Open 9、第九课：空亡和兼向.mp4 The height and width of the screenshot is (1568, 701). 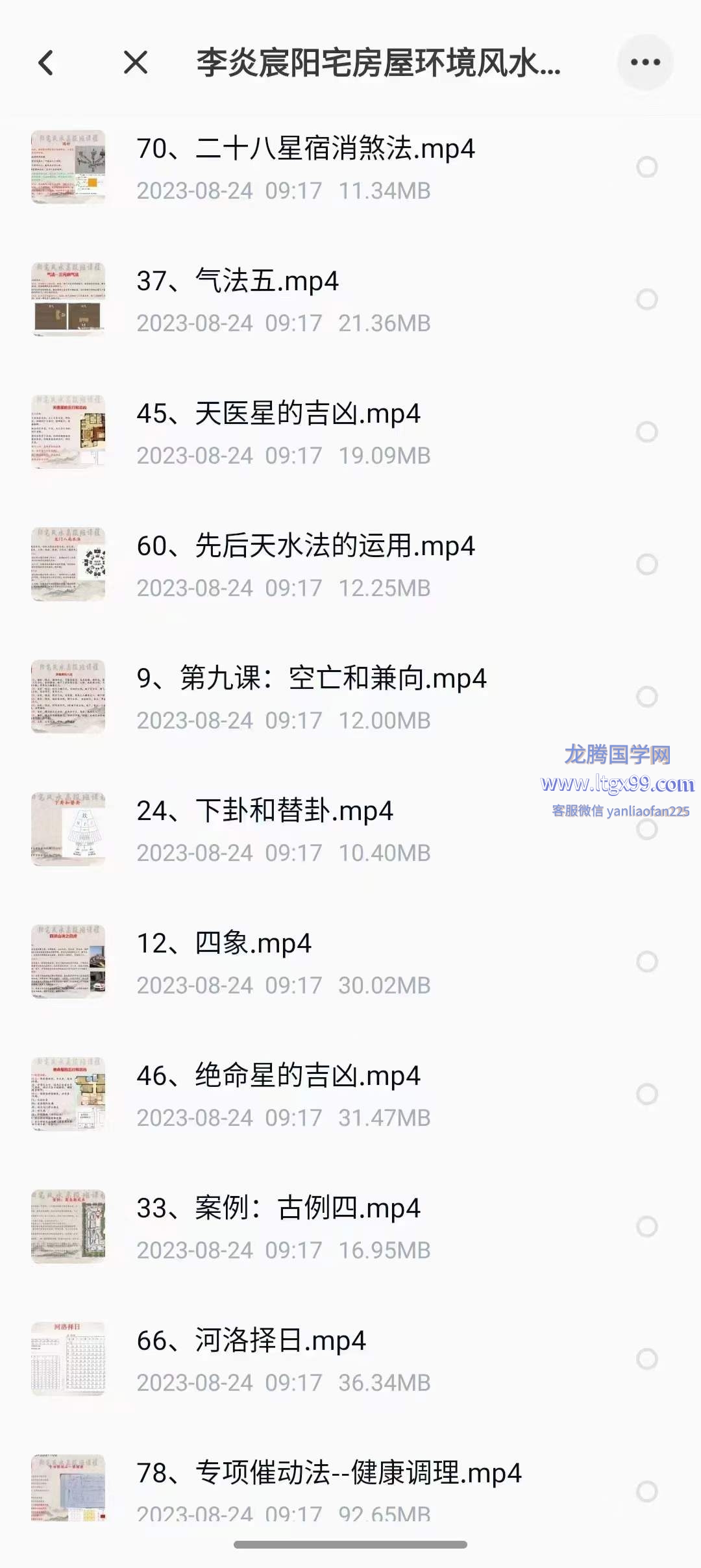[x=312, y=679]
